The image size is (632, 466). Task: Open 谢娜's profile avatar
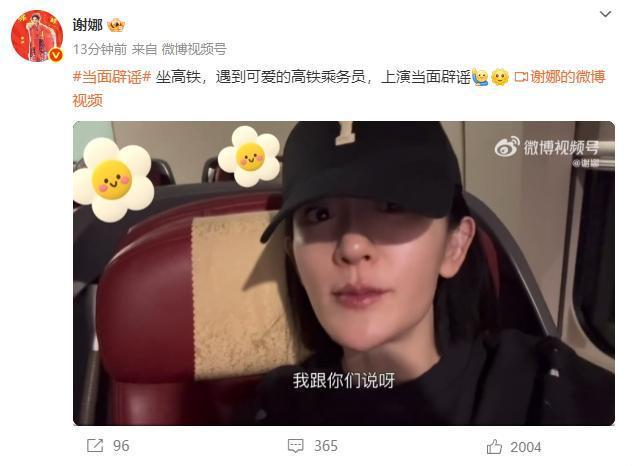pyautogui.click(x=36, y=36)
